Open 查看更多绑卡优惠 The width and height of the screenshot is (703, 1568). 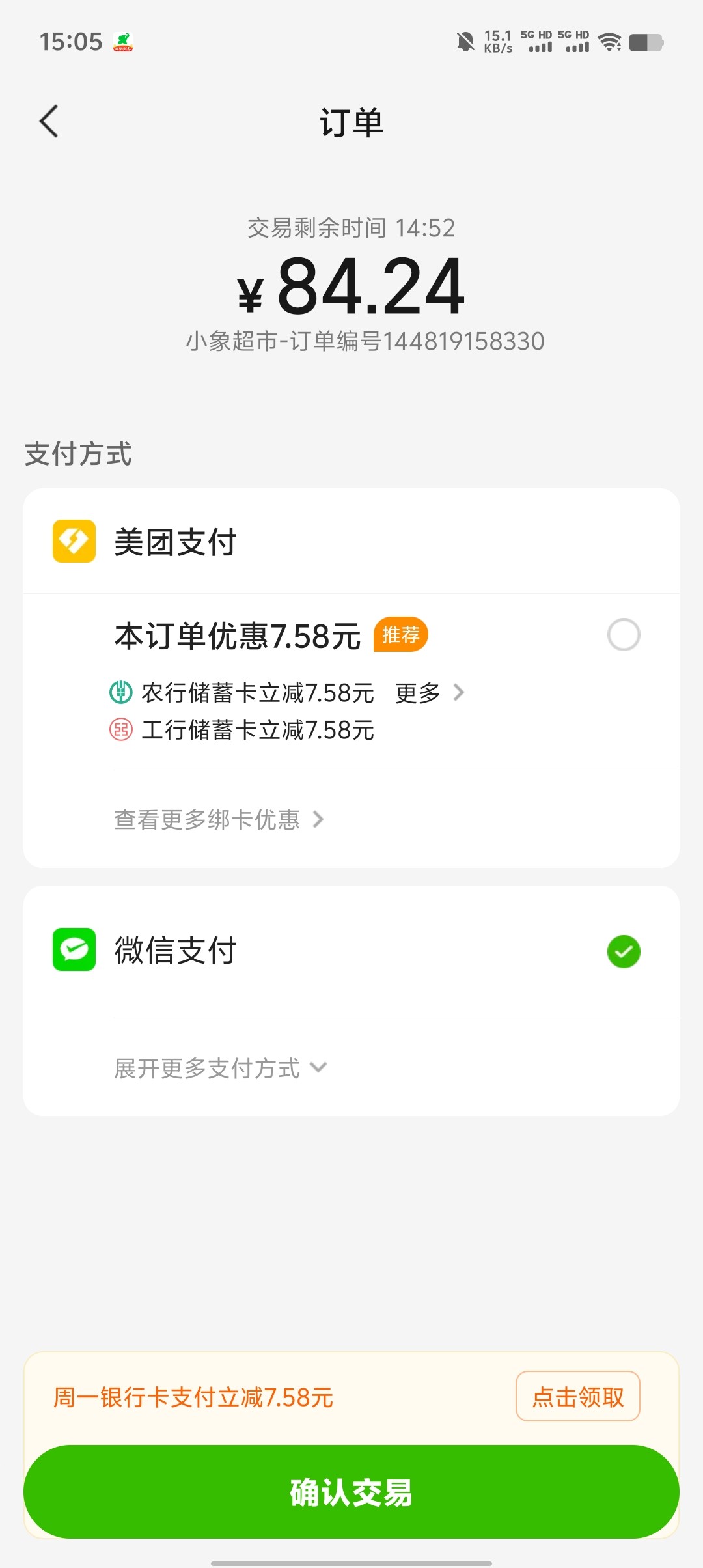pos(219,820)
